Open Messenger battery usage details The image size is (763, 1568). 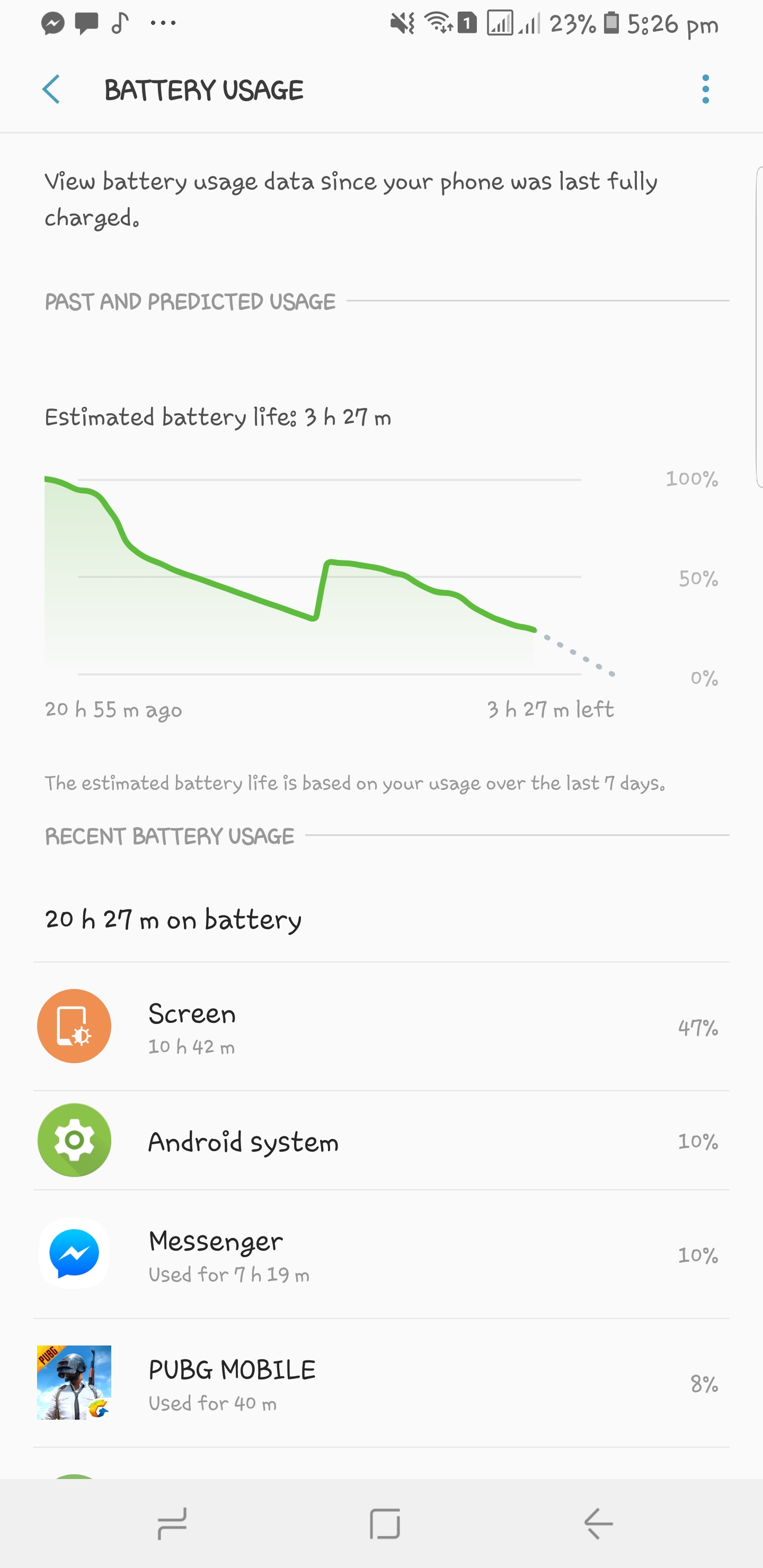381,1254
